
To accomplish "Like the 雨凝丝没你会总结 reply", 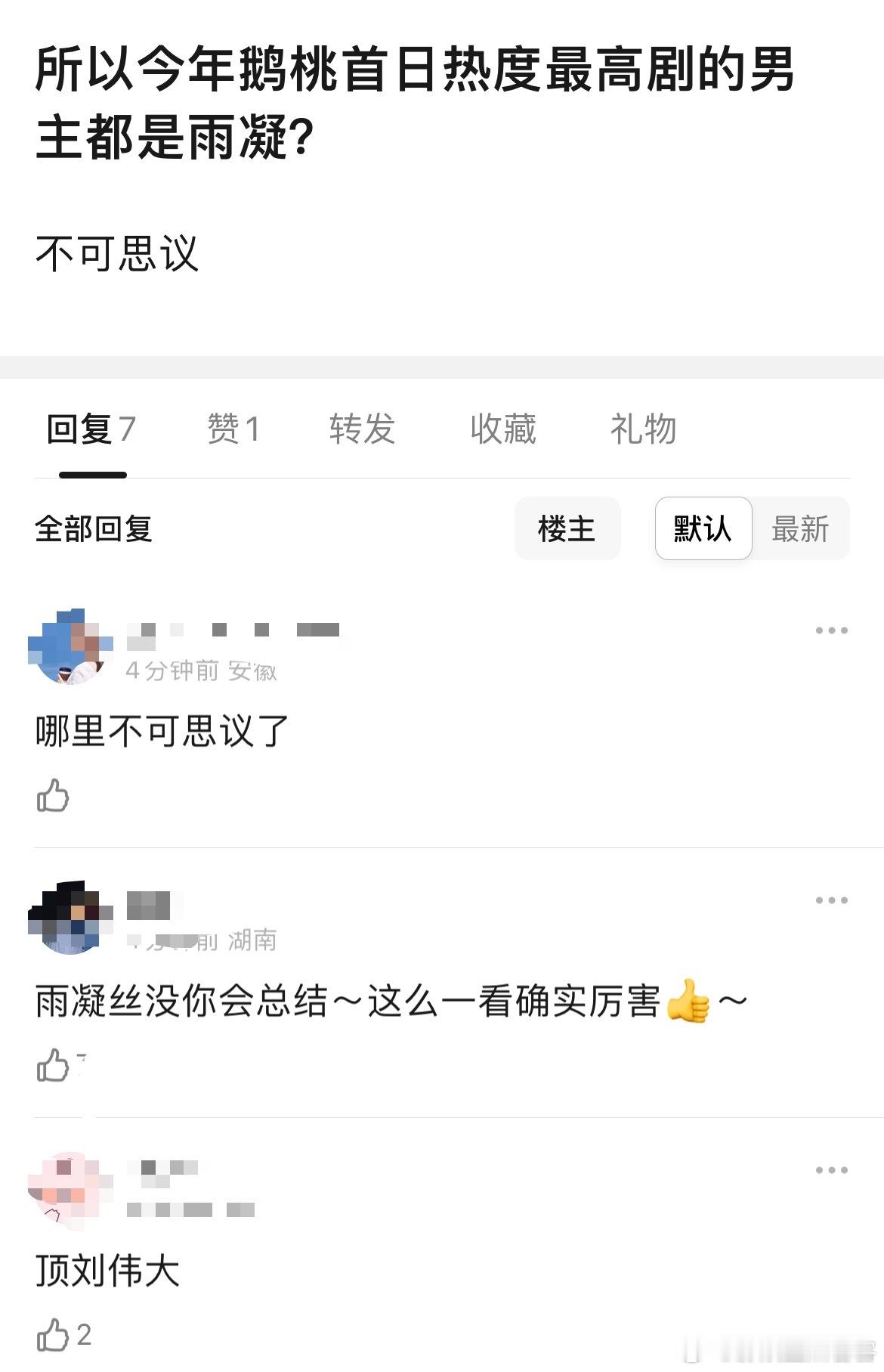I will pos(53,1065).
